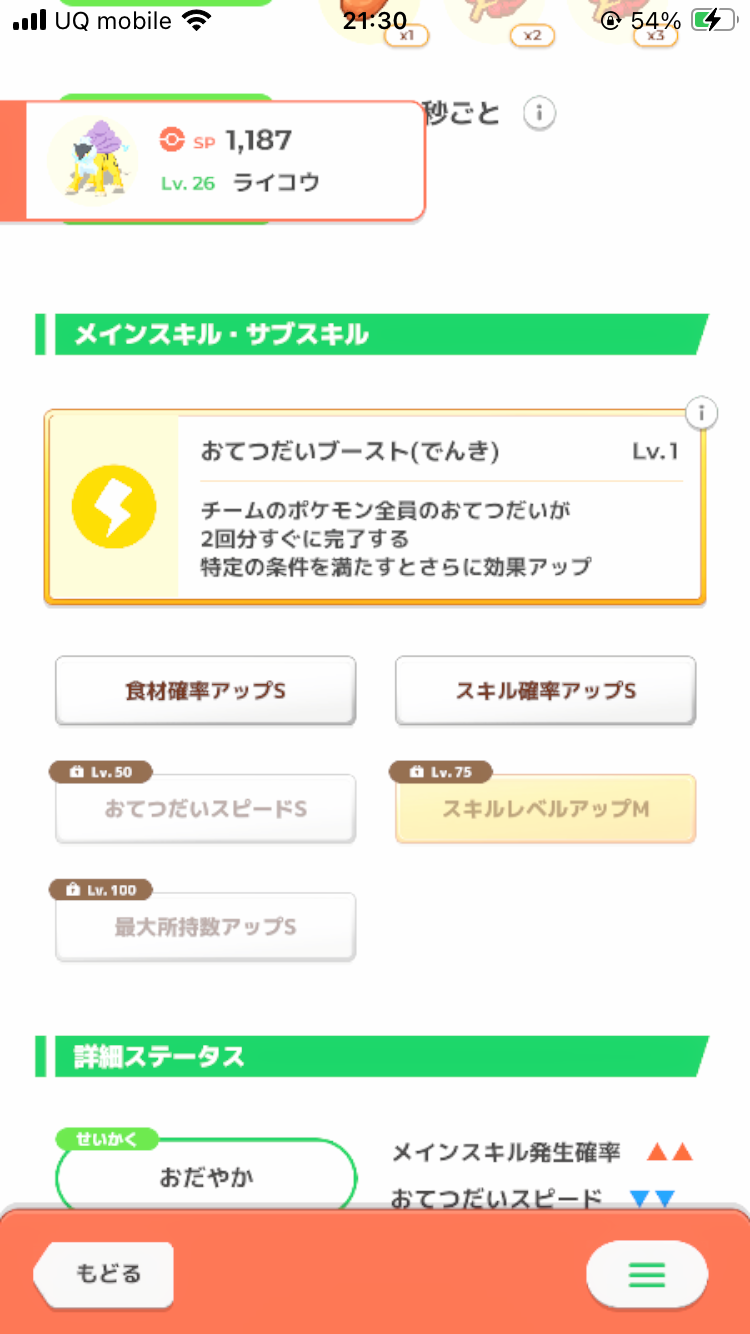Open the hamburger menu at bottom right
This screenshot has width=750, height=1334.
pyautogui.click(x=646, y=1274)
